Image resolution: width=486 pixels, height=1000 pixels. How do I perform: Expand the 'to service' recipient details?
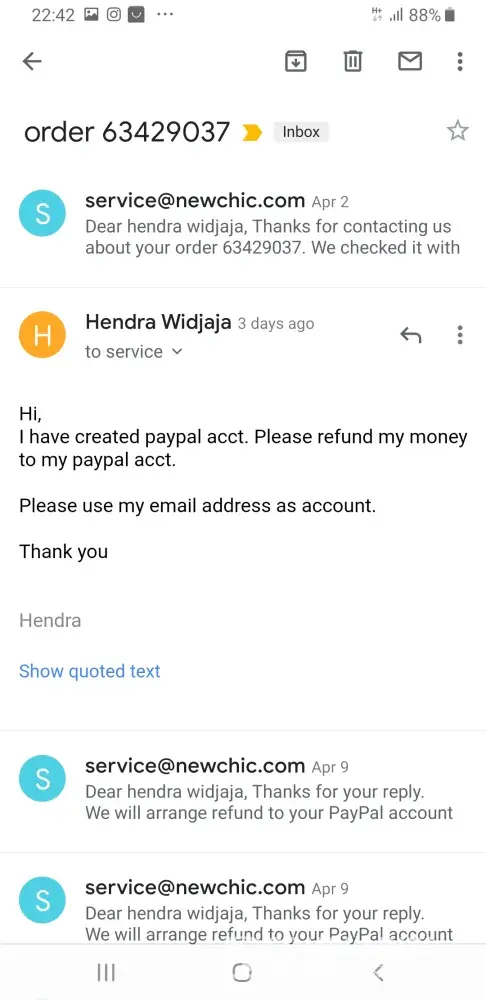pos(134,352)
